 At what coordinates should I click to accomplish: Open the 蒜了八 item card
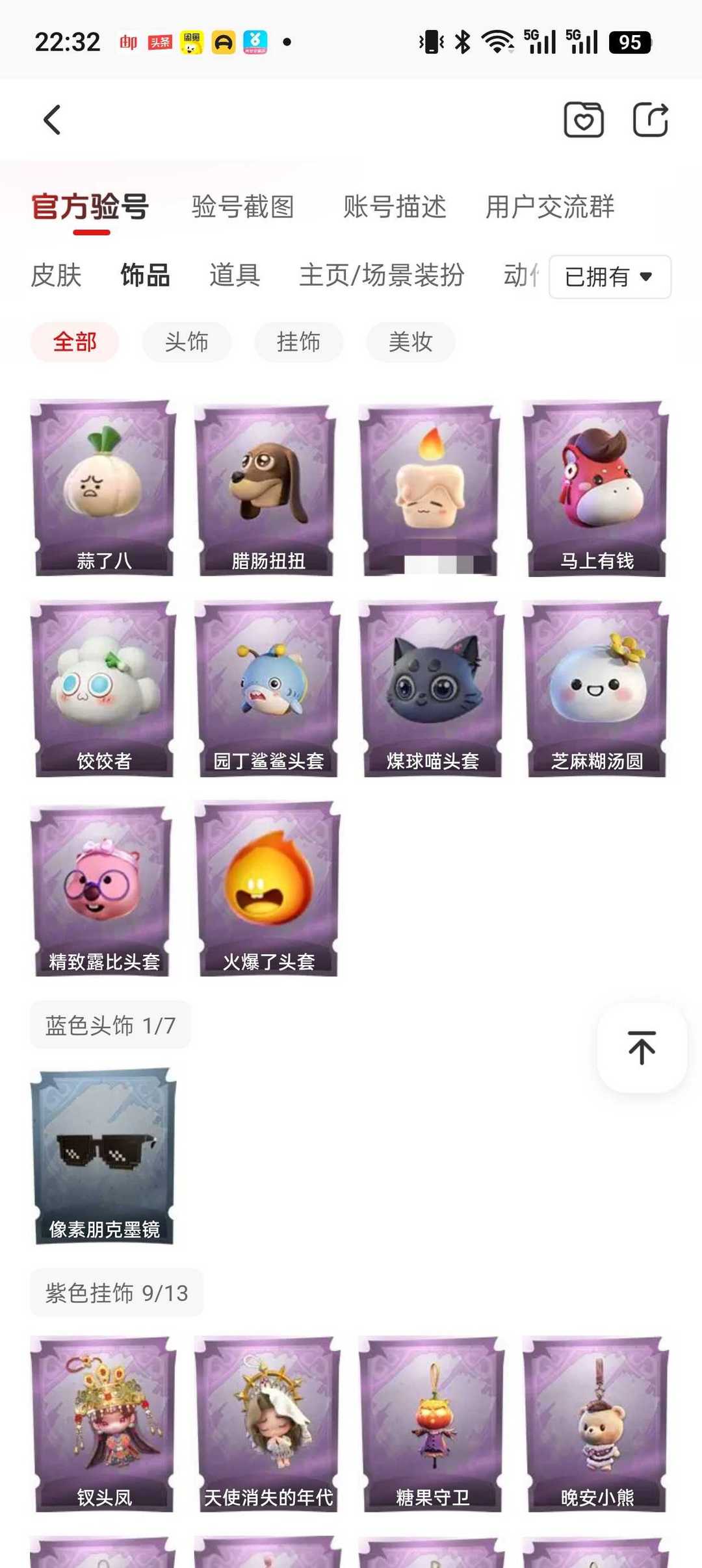point(104,488)
